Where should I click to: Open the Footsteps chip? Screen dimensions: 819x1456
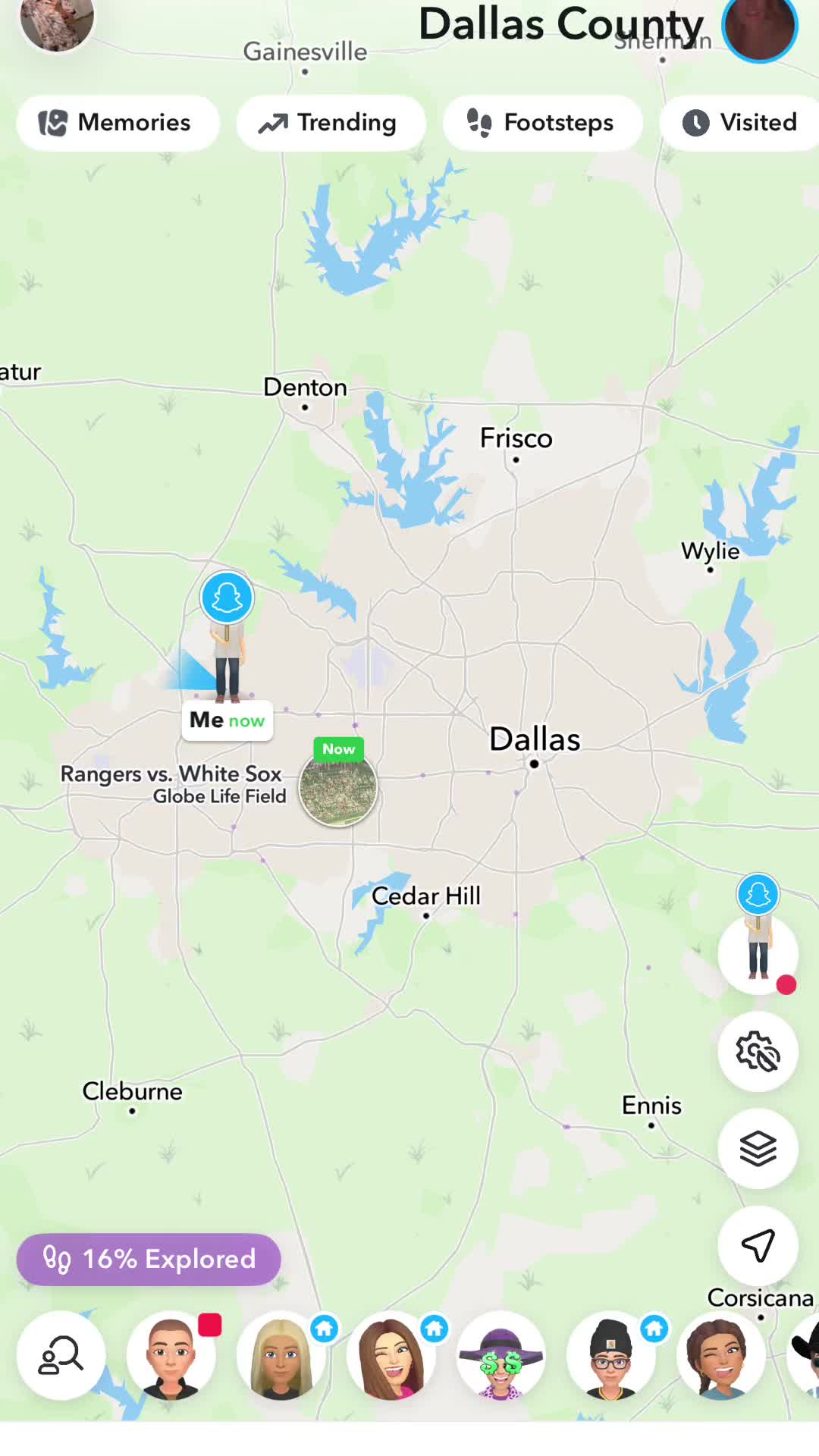click(542, 123)
